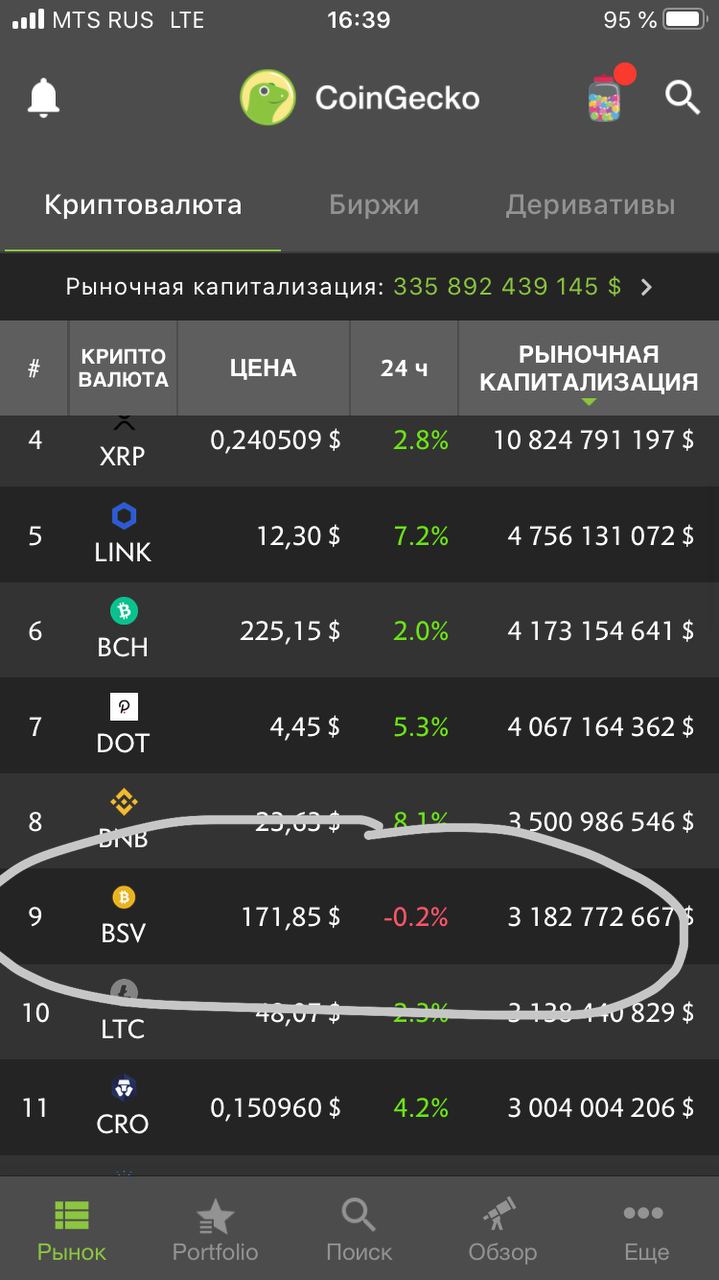The width and height of the screenshot is (719, 1280).
Task: Expand global market cap details chevron
Action: tap(646, 287)
